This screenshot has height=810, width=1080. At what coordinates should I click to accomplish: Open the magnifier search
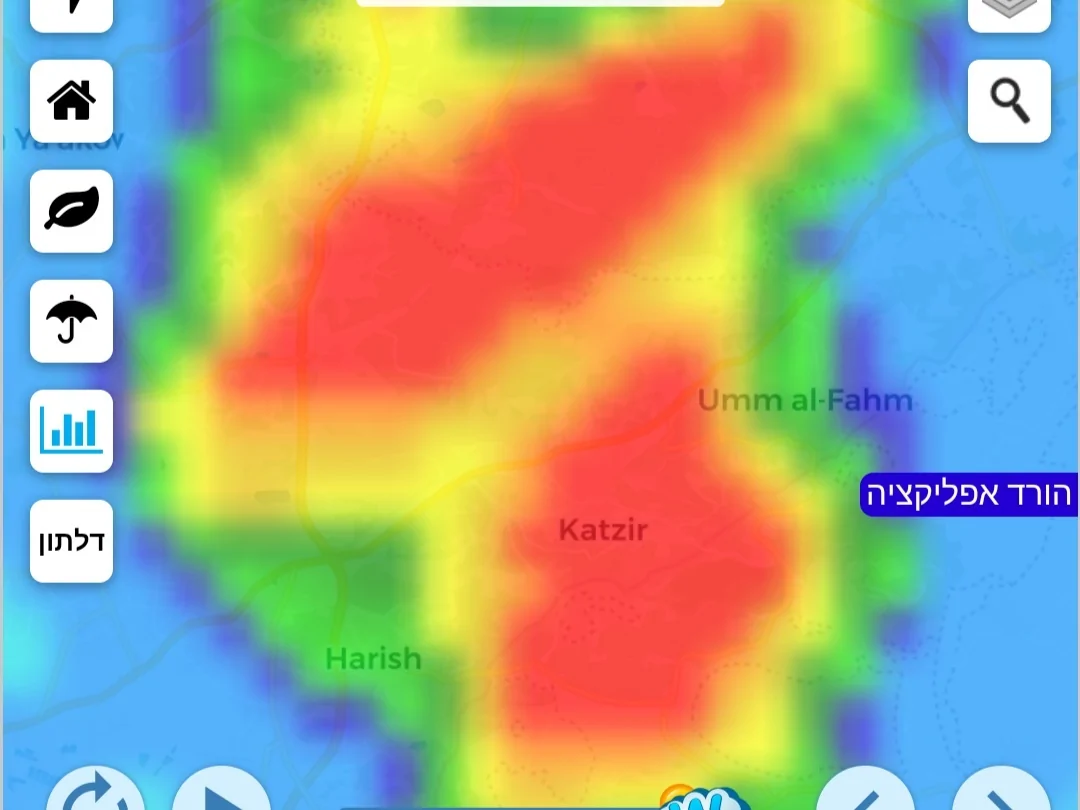1009,101
